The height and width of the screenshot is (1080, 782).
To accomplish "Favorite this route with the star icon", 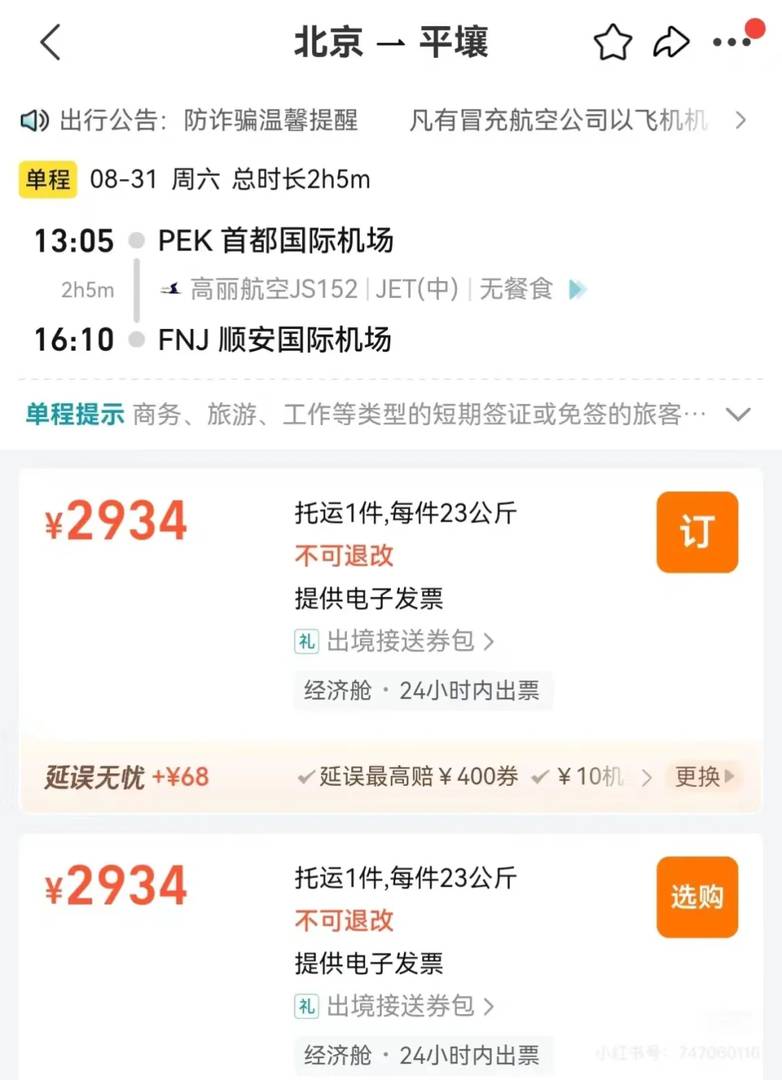I will point(612,42).
